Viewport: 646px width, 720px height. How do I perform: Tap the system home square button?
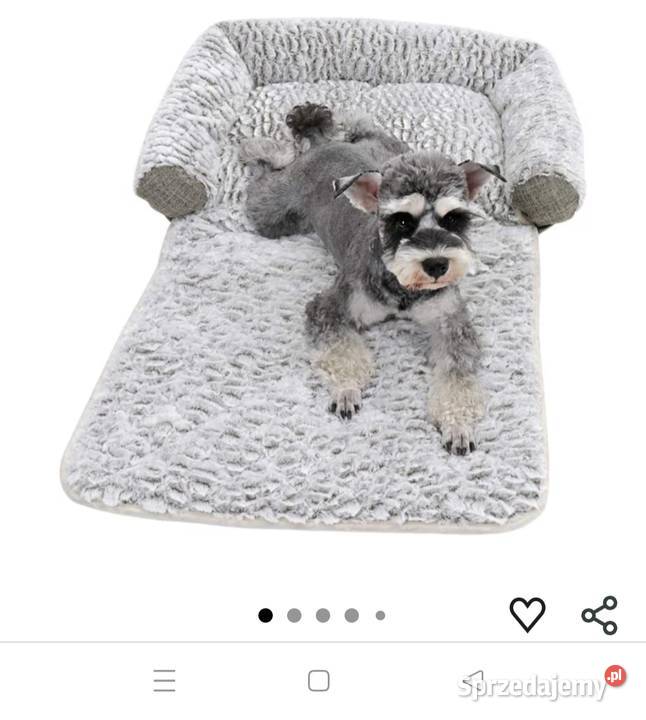pyautogui.click(x=318, y=681)
